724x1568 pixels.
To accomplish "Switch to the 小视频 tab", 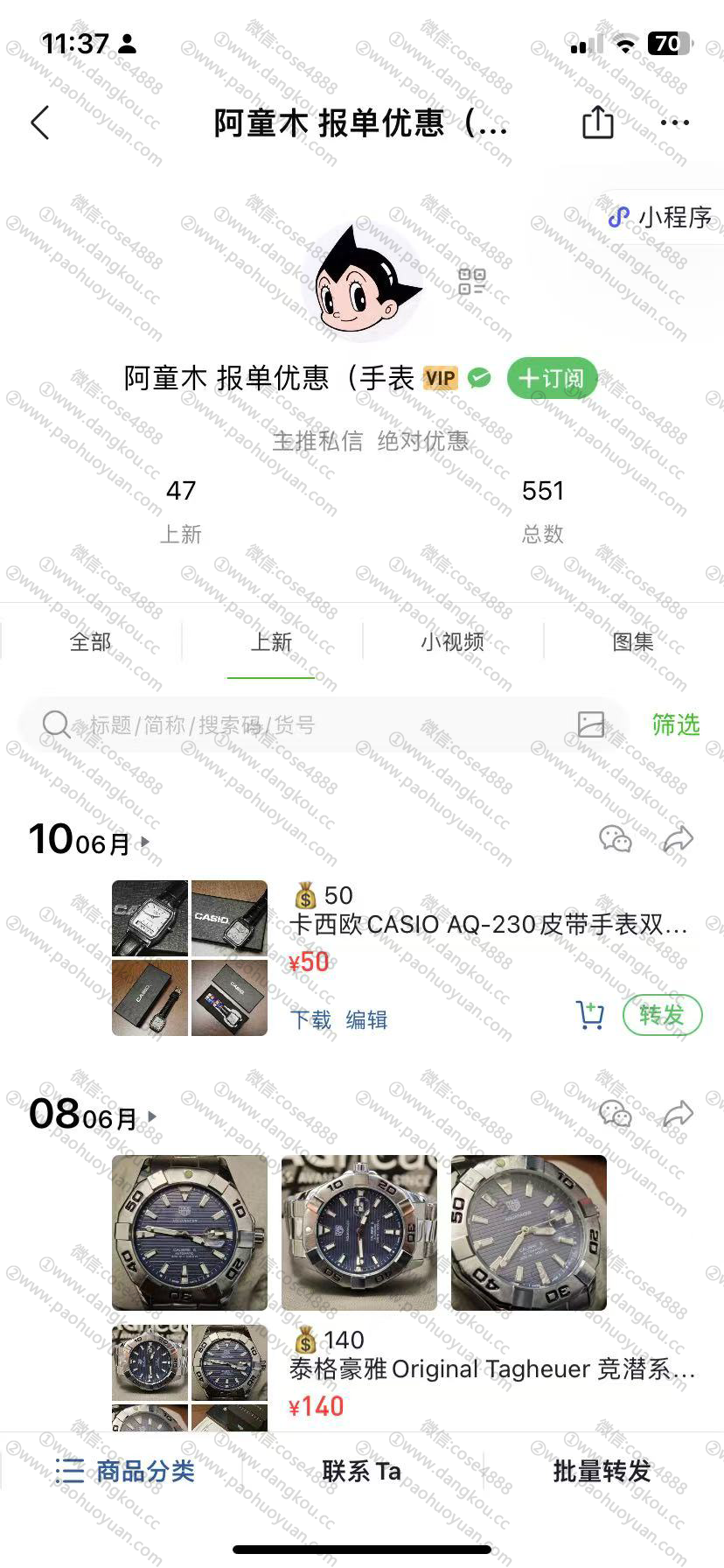I will point(452,642).
